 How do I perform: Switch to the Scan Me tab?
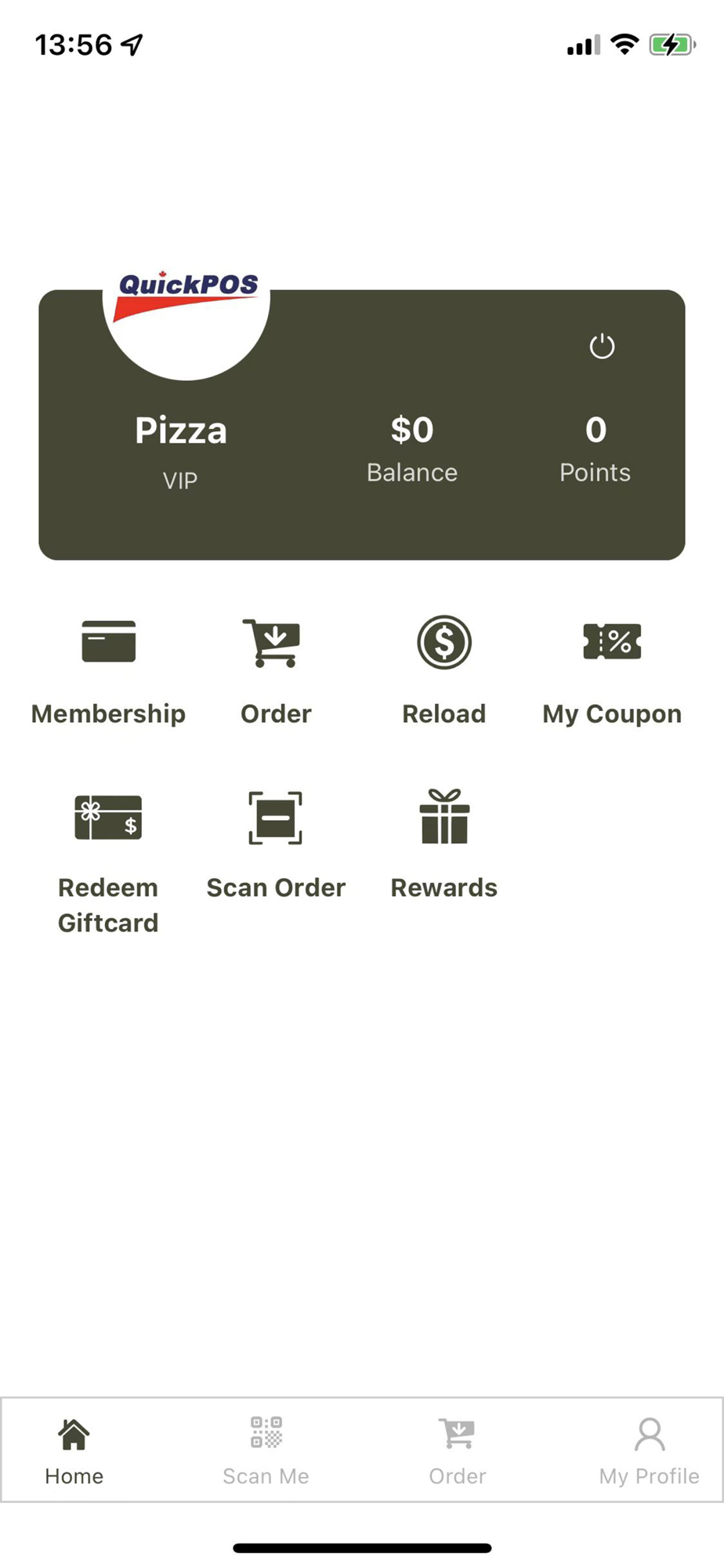(x=266, y=1451)
